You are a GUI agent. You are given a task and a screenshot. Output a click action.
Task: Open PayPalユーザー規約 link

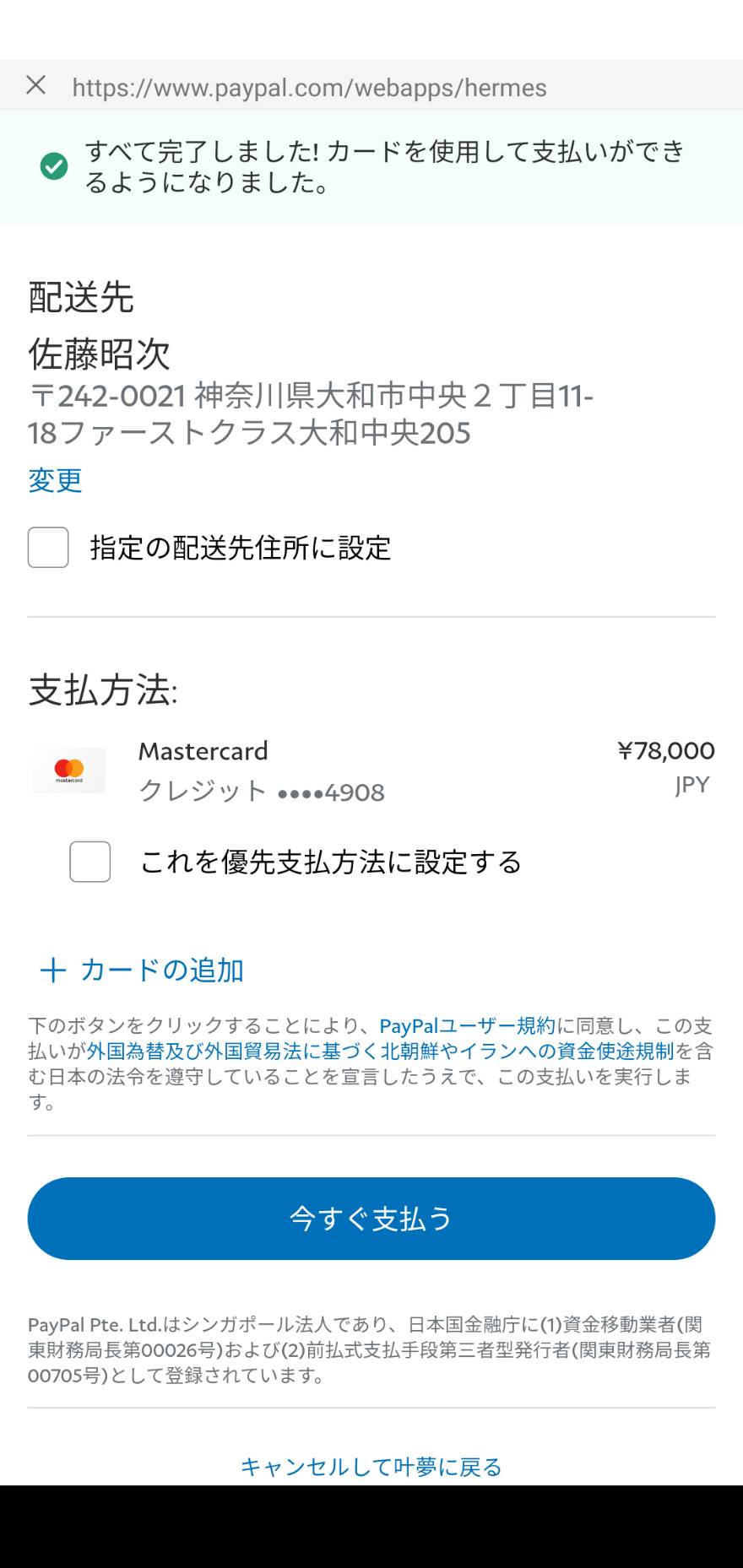(467, 1026)
